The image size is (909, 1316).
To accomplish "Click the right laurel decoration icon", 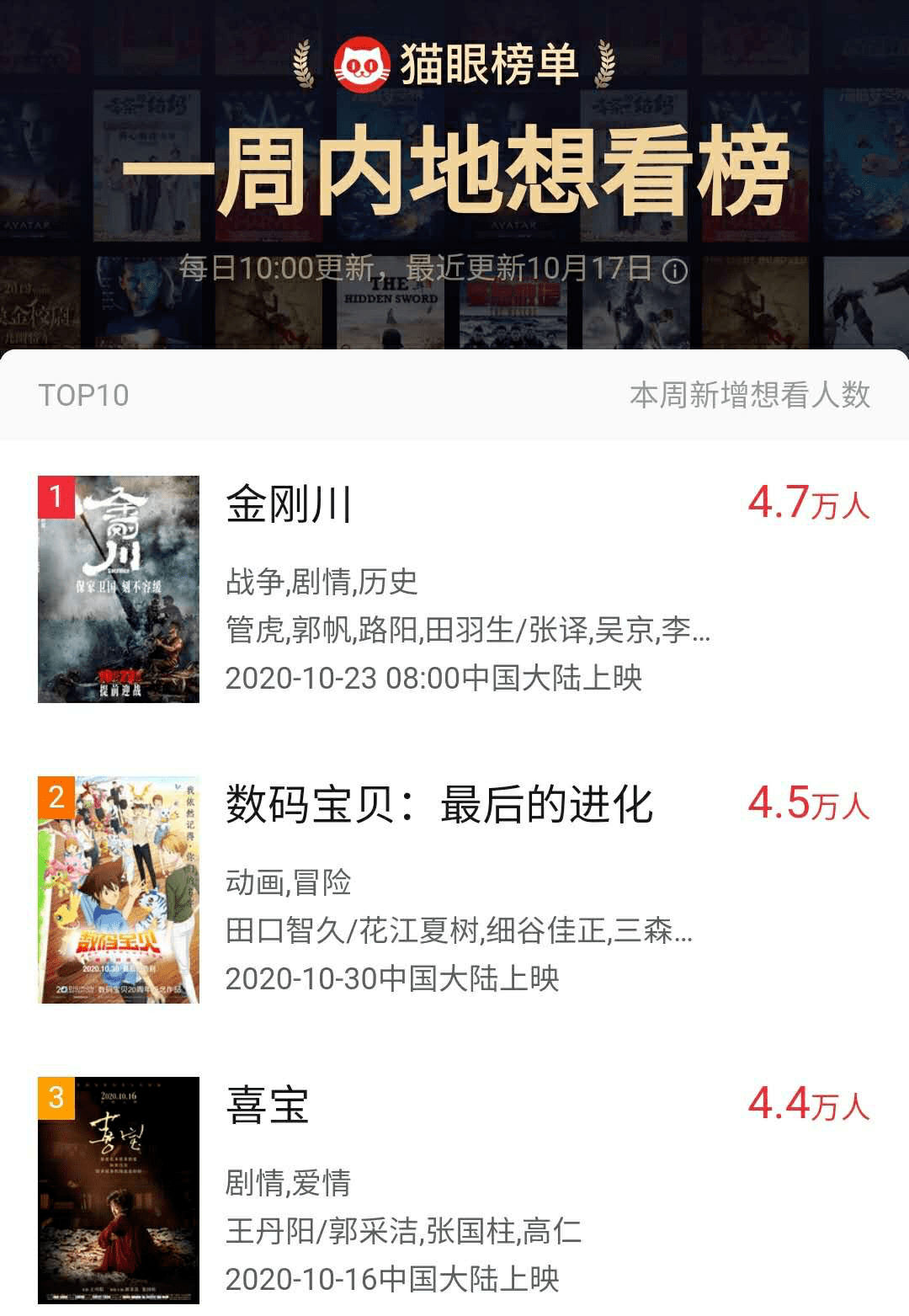I will pyautogui.click(x=603, y=61).
